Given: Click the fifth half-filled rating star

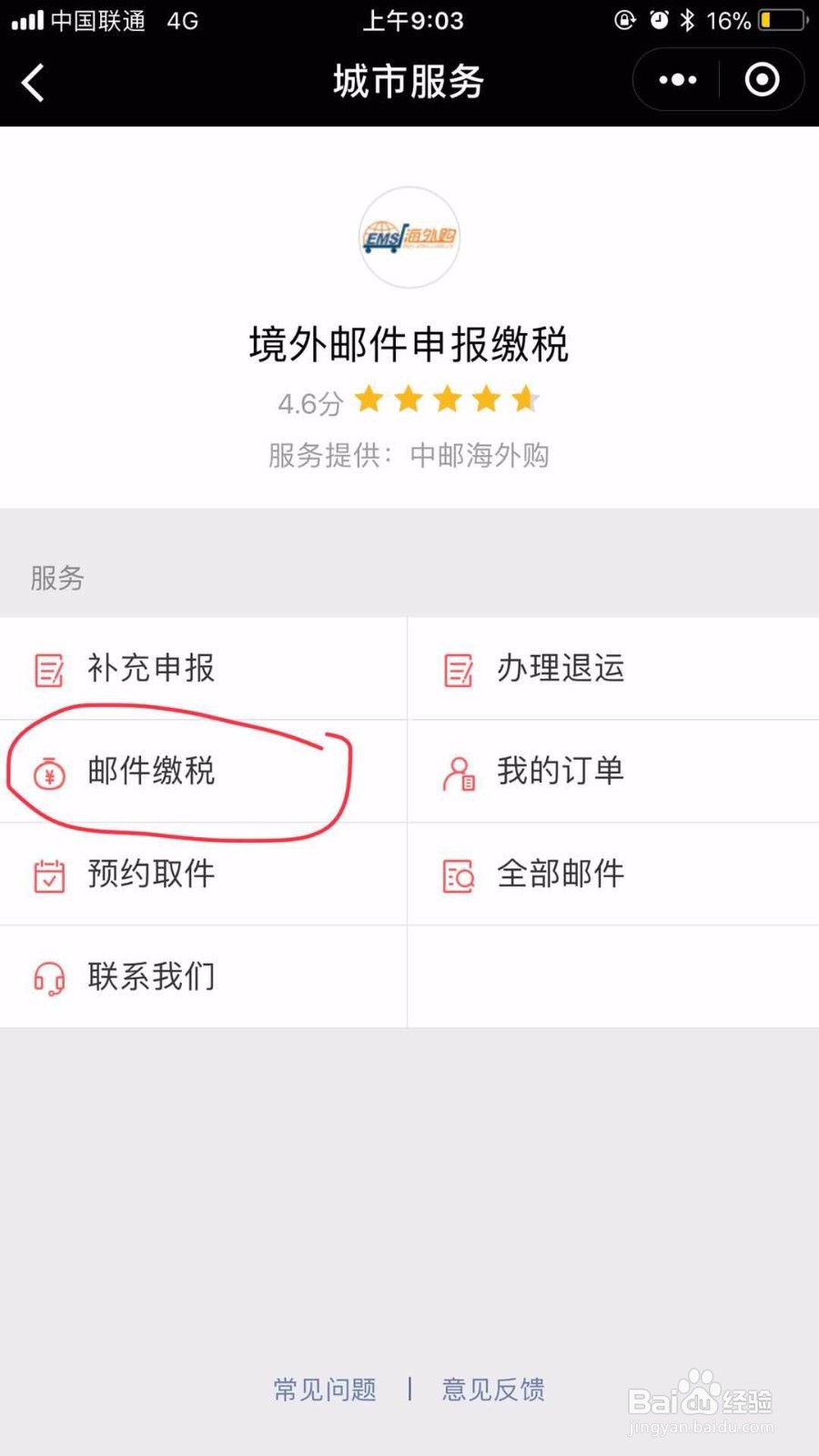Looking at the screenshot, I should (x=526, y=399).
